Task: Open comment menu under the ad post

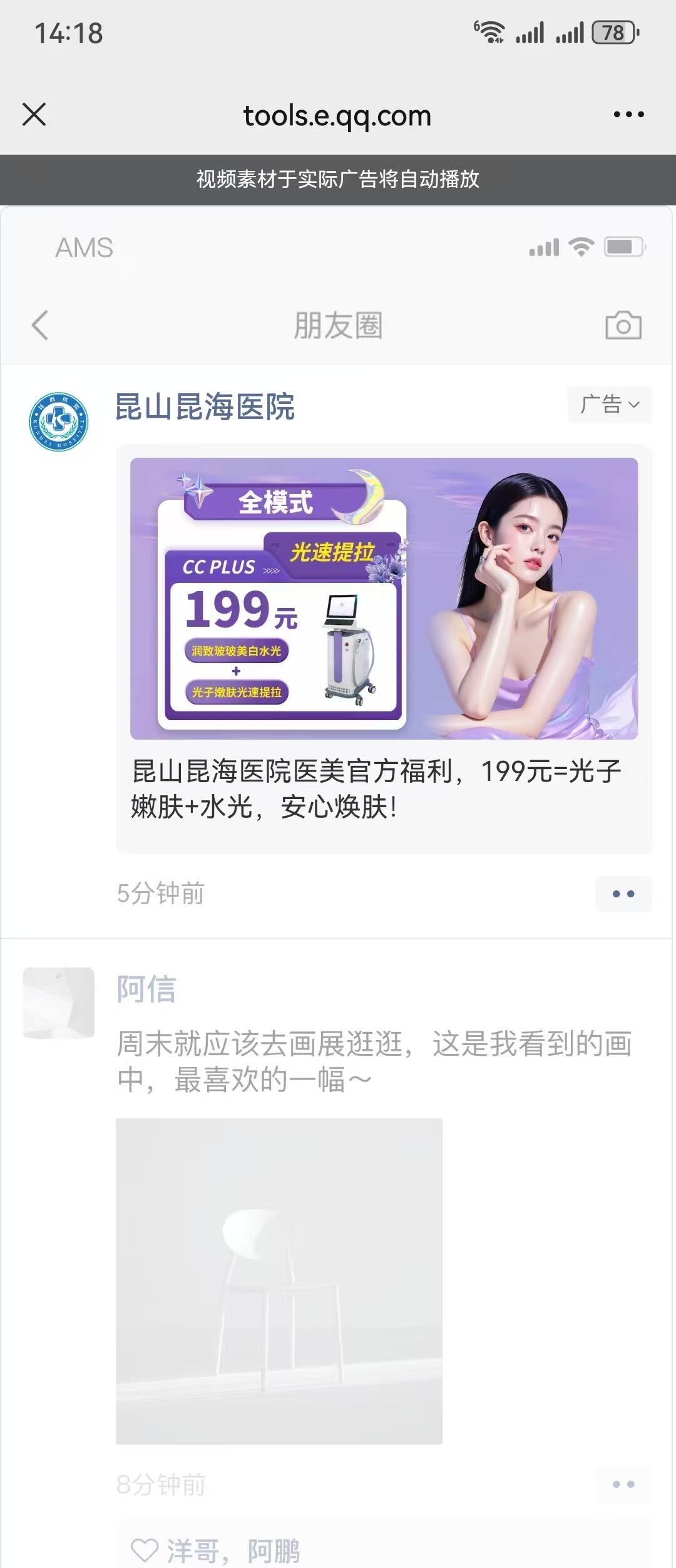Action: click(x=623, y=894)
